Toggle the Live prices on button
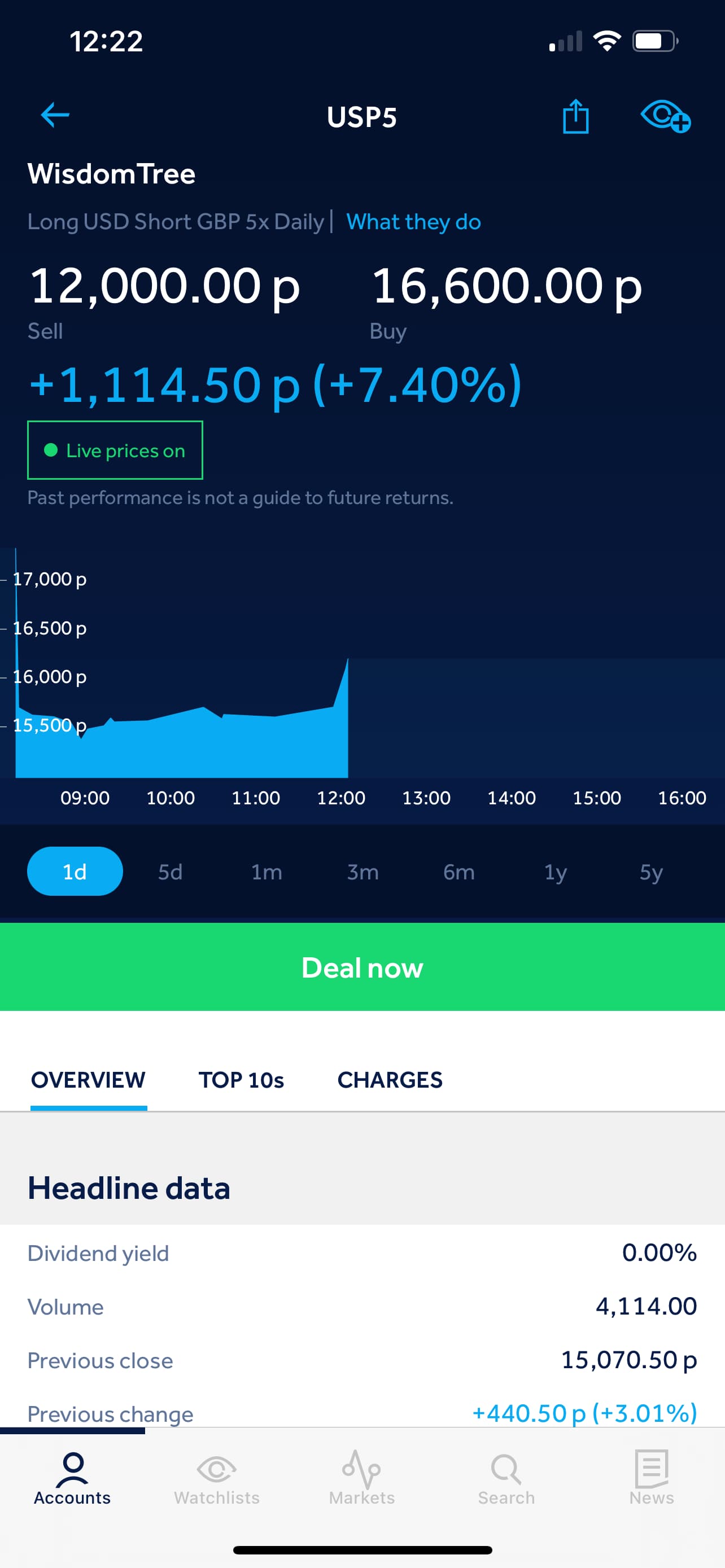This screenshot has height=1568, width=725. 115,450
